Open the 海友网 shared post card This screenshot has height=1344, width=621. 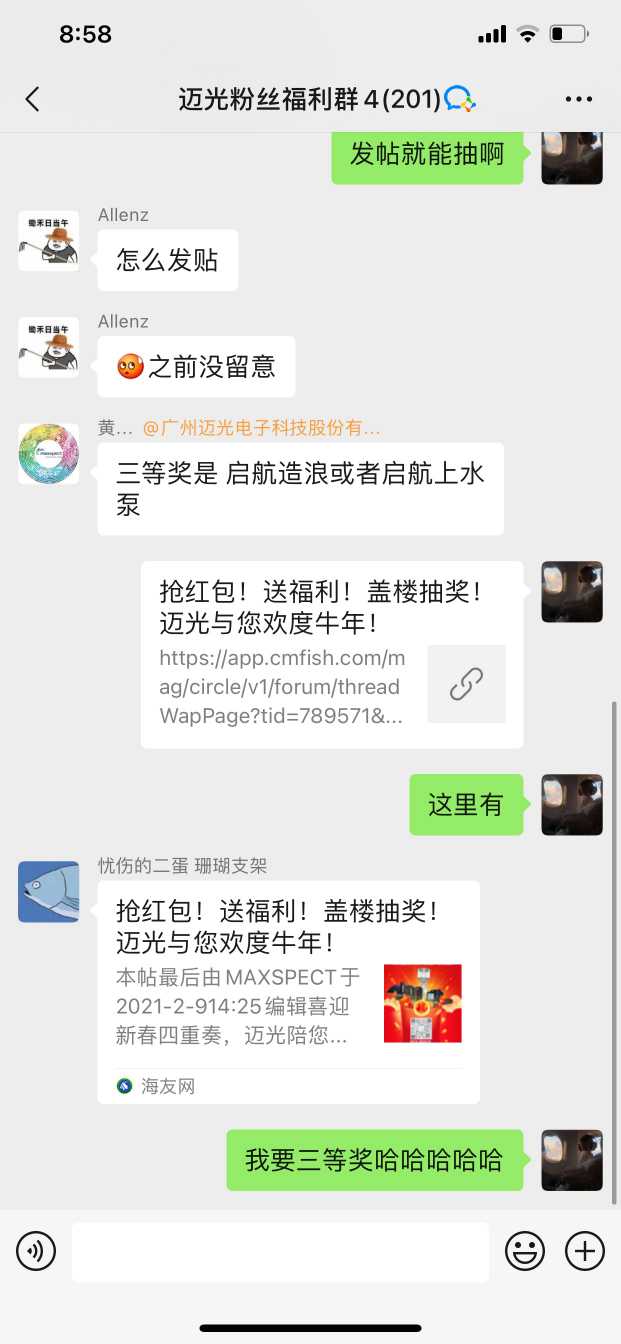(288, 991)
